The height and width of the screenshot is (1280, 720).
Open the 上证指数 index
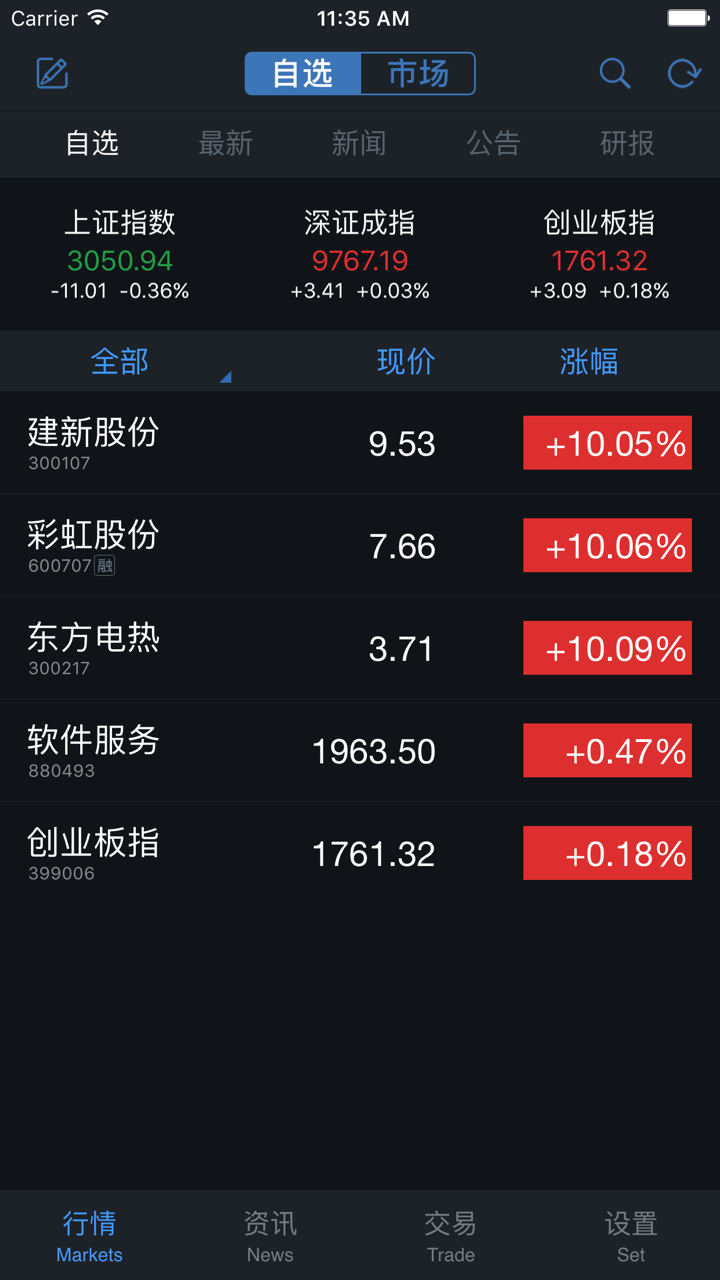[120, 255]
